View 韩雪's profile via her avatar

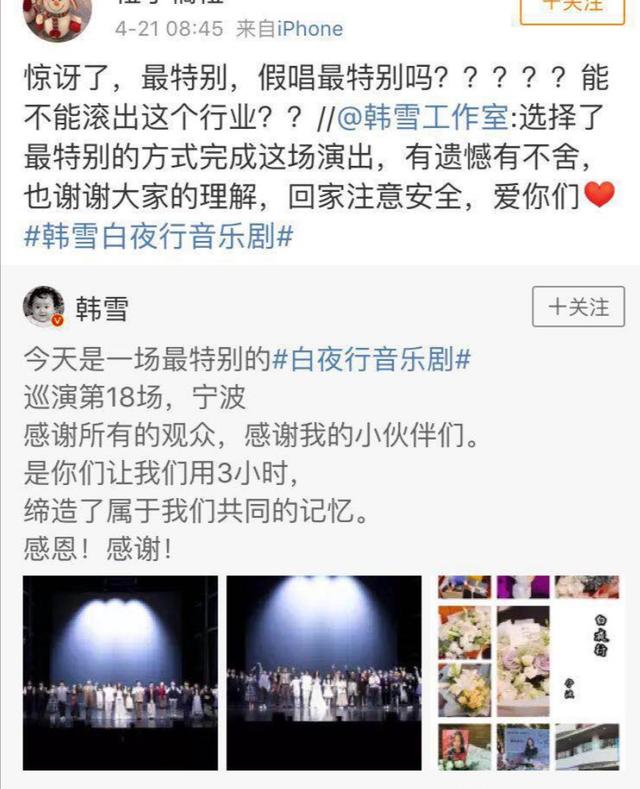pos(44,308)
